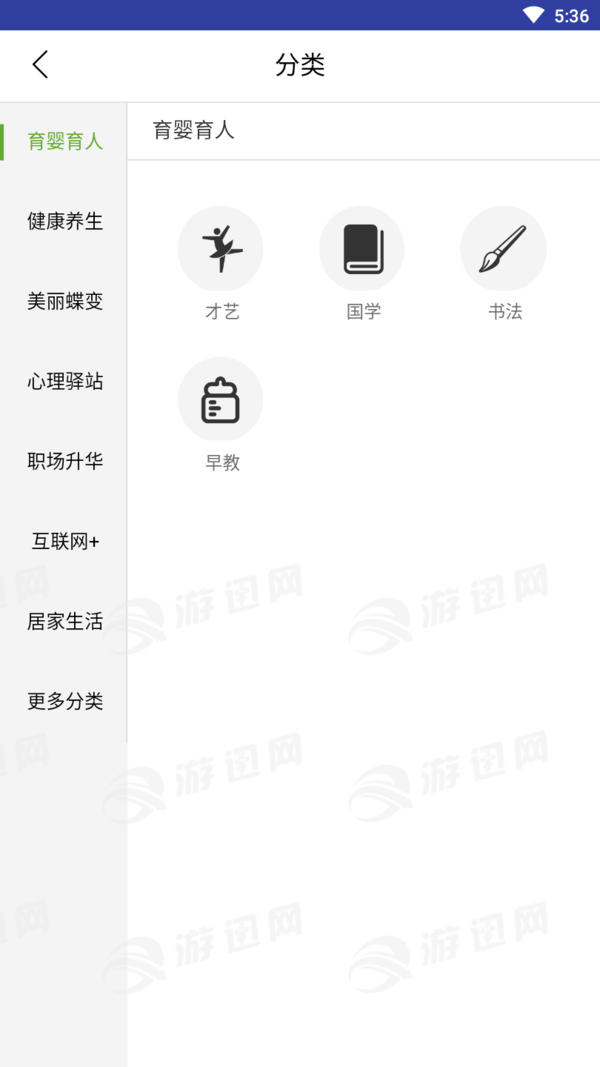
Task: Open the 心理驿站 category
Action: point(64,382)
